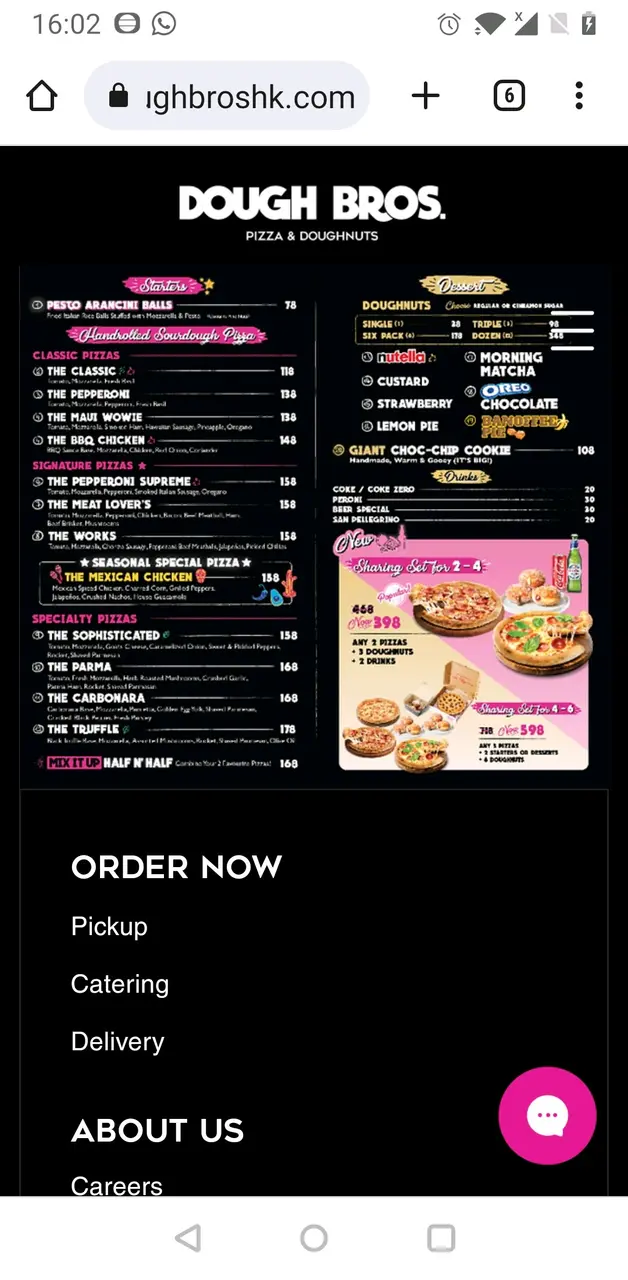Show recent apps from the navigation bar

pos(441,1238)
